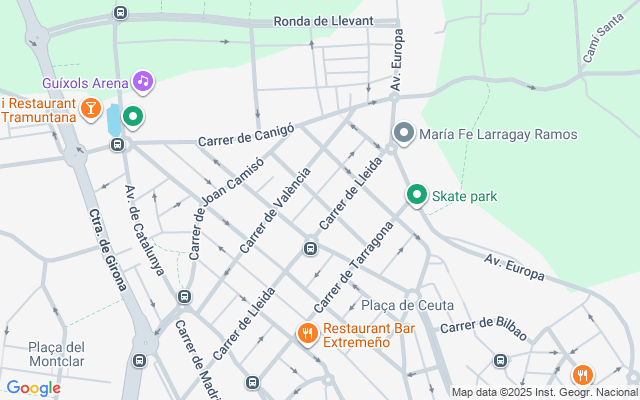640x400 pixels.
Task: Tap the María Fe Larragay Ramos pin
Action: (404, 133)
